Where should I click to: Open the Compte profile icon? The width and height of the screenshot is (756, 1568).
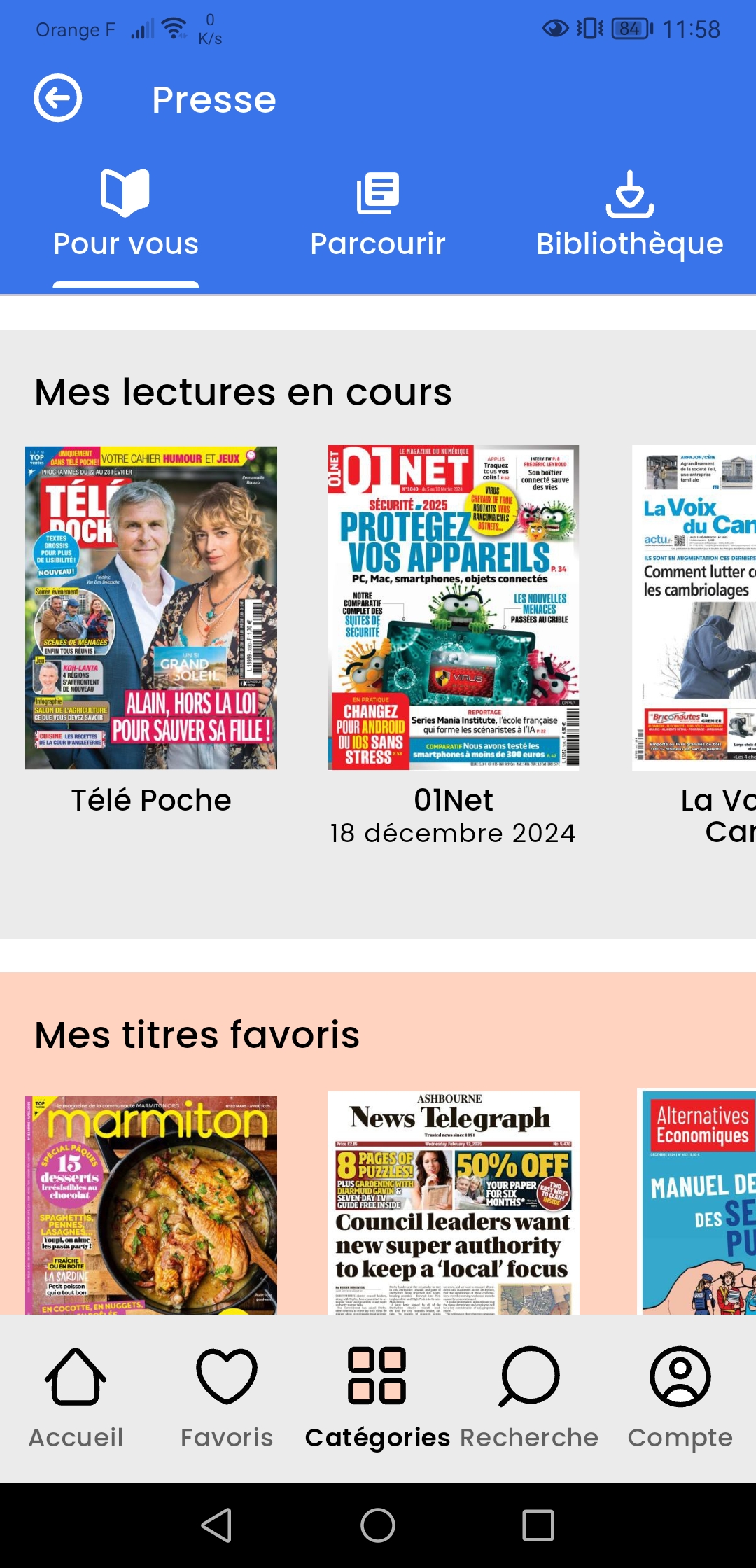[x=680, y=1375]
